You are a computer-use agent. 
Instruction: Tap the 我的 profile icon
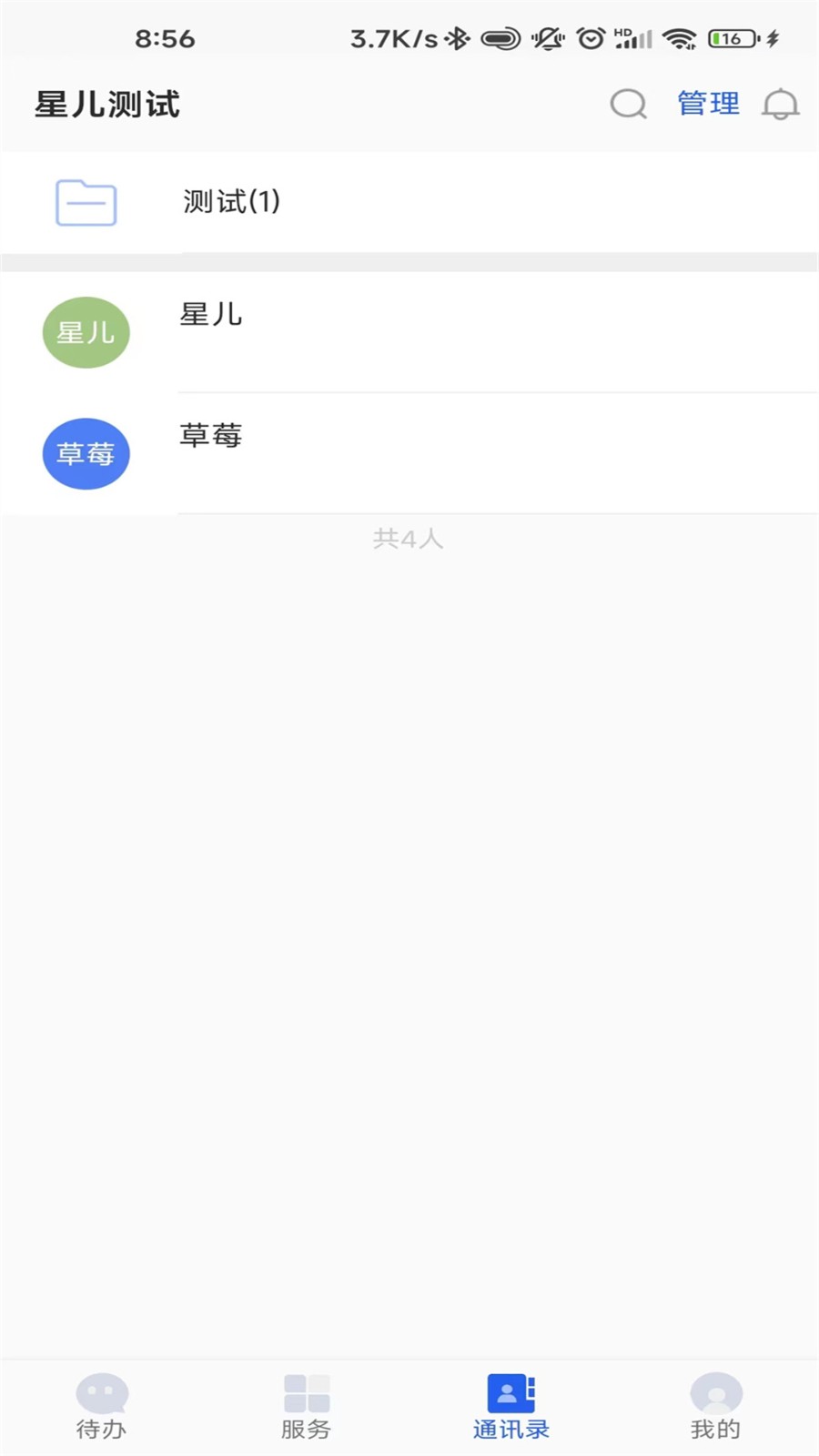click(x=715, y=1393)
